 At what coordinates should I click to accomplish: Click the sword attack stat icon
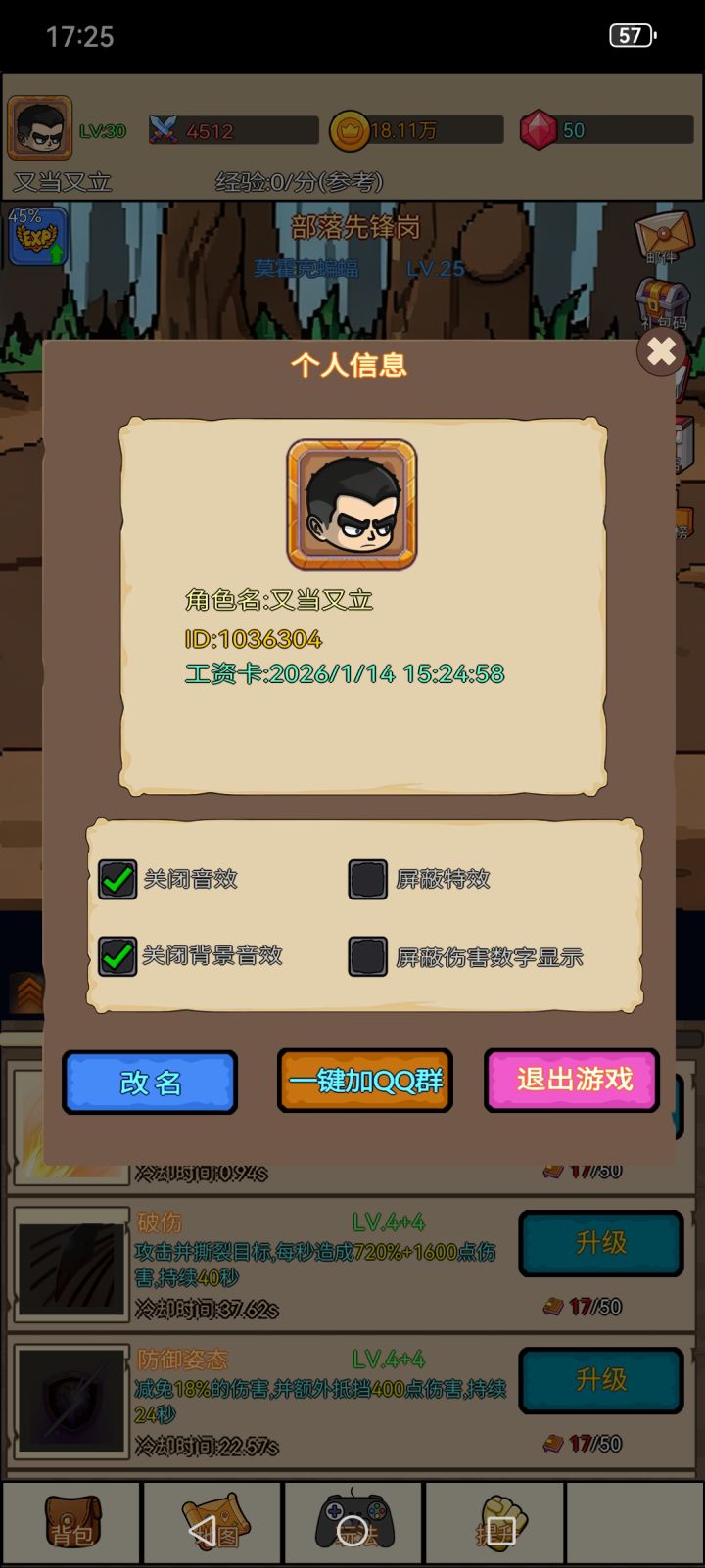[x=163, y=128]
